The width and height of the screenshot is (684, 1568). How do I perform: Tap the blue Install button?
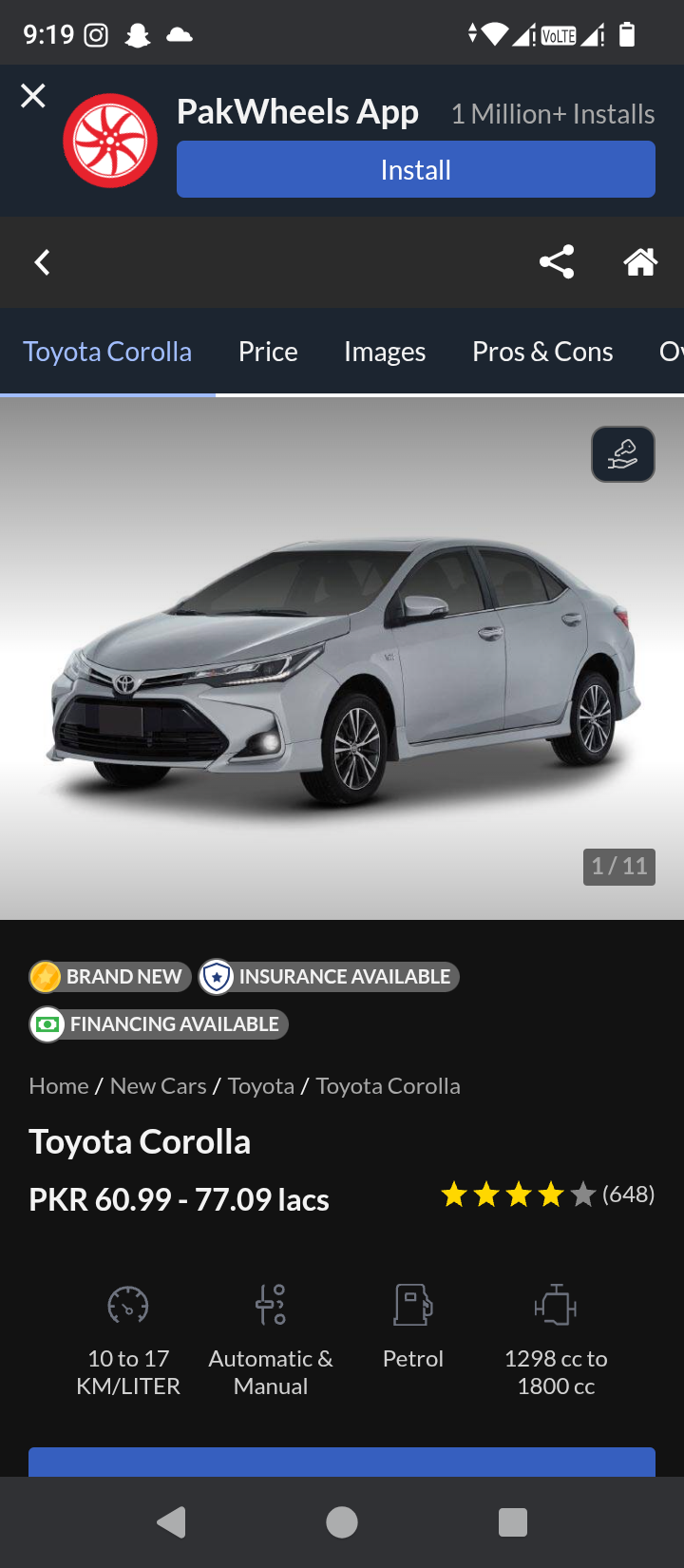(x=416, y=169)
